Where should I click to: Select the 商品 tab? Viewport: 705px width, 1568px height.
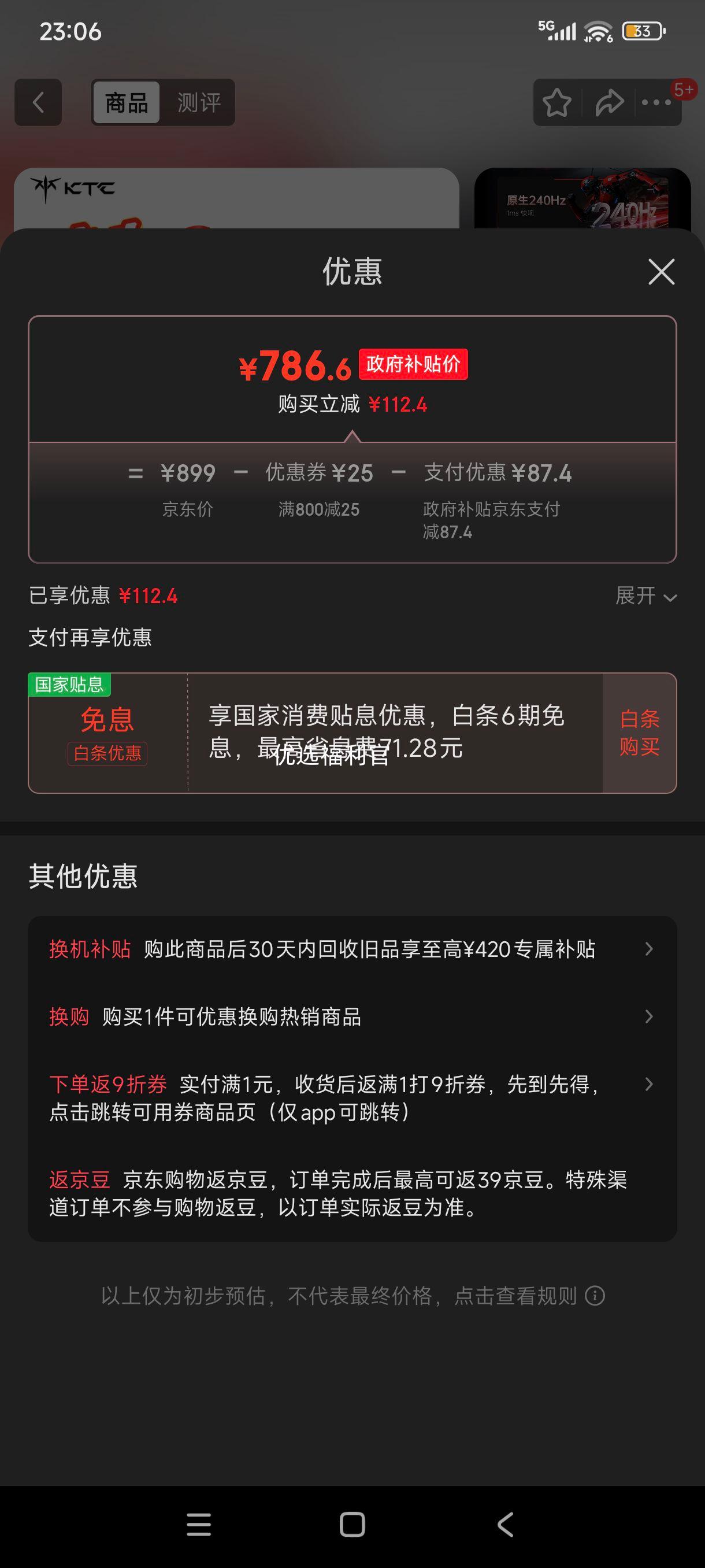tap(125, 102)
